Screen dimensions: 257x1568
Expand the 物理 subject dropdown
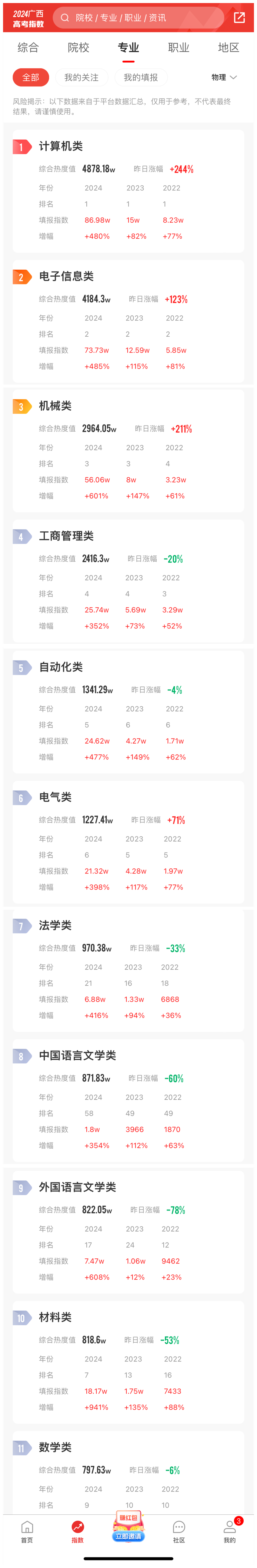point(224,77)
